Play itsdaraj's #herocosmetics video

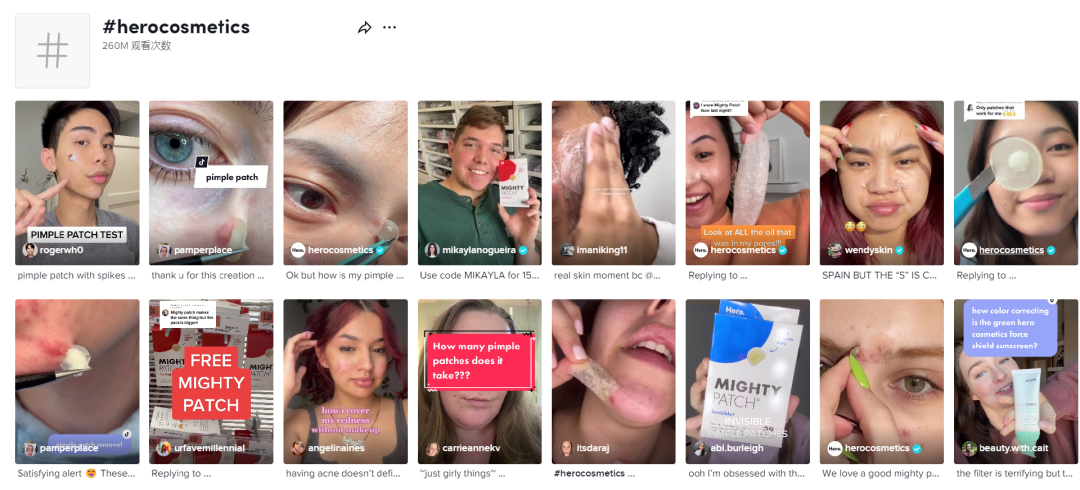click(613, 380)
